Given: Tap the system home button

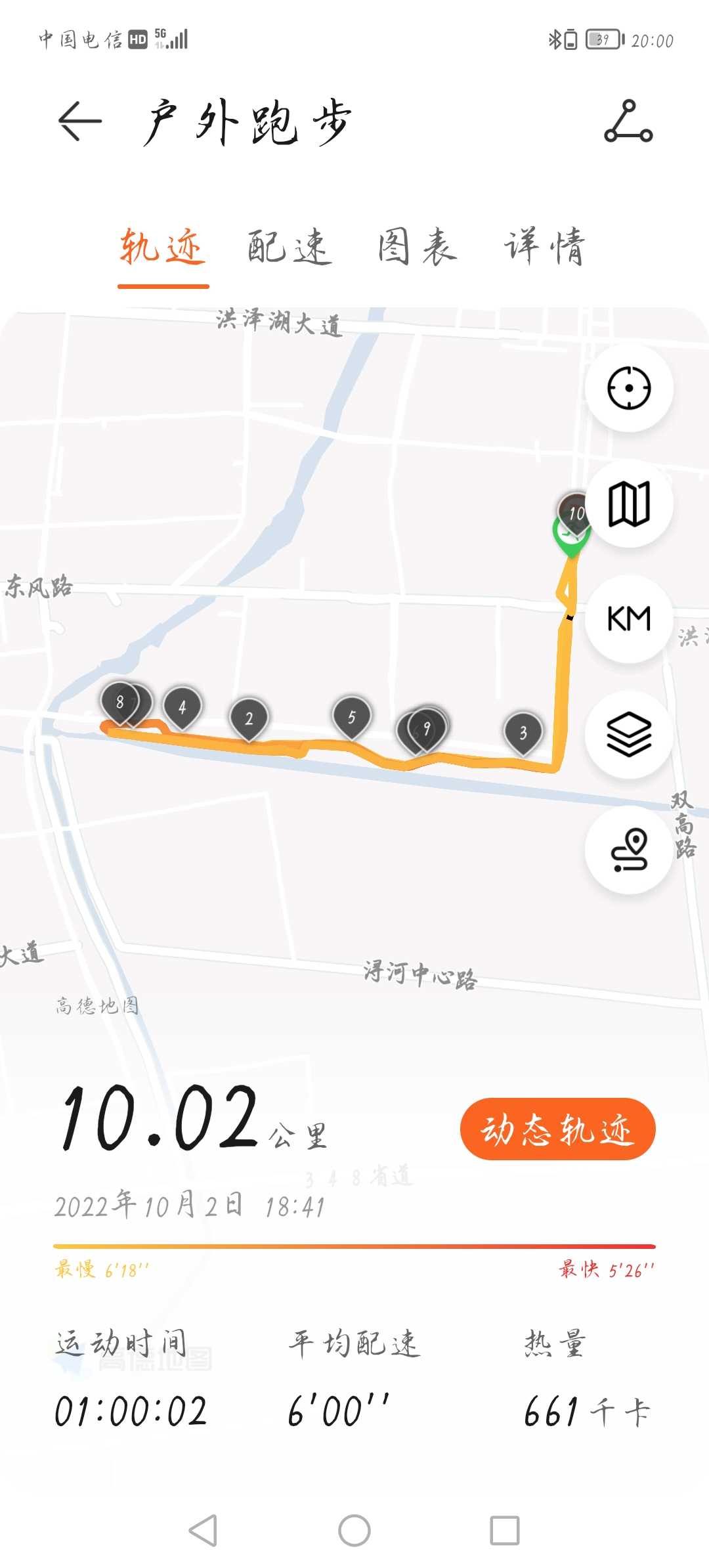Looking at the screenshot, I should [x=354, y=1531].
